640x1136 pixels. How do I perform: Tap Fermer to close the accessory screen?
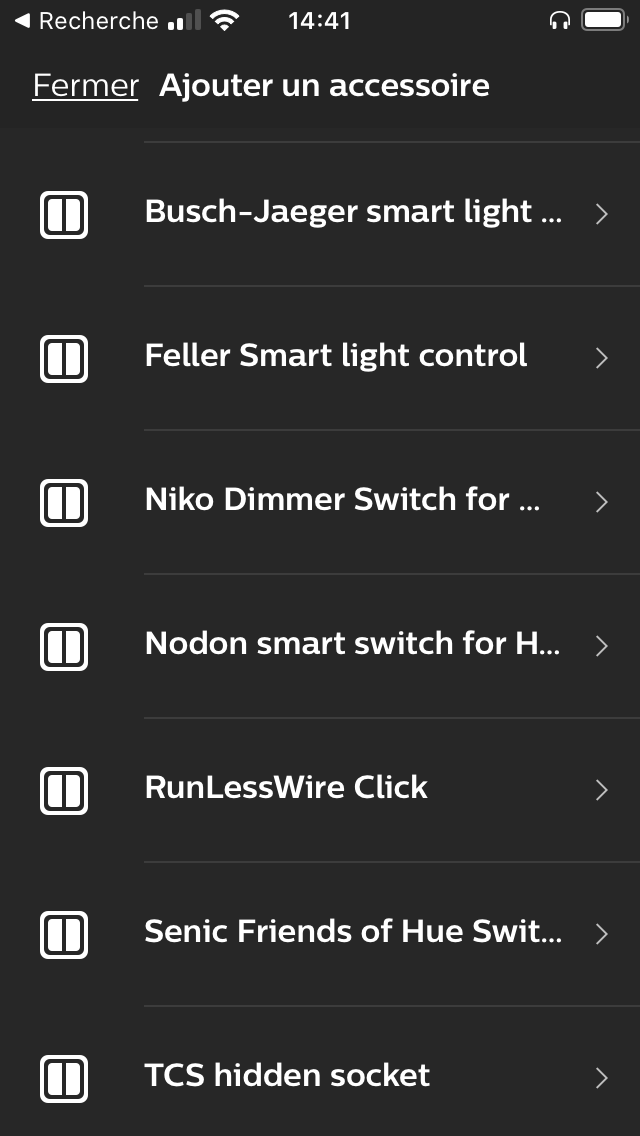point(86,85)
